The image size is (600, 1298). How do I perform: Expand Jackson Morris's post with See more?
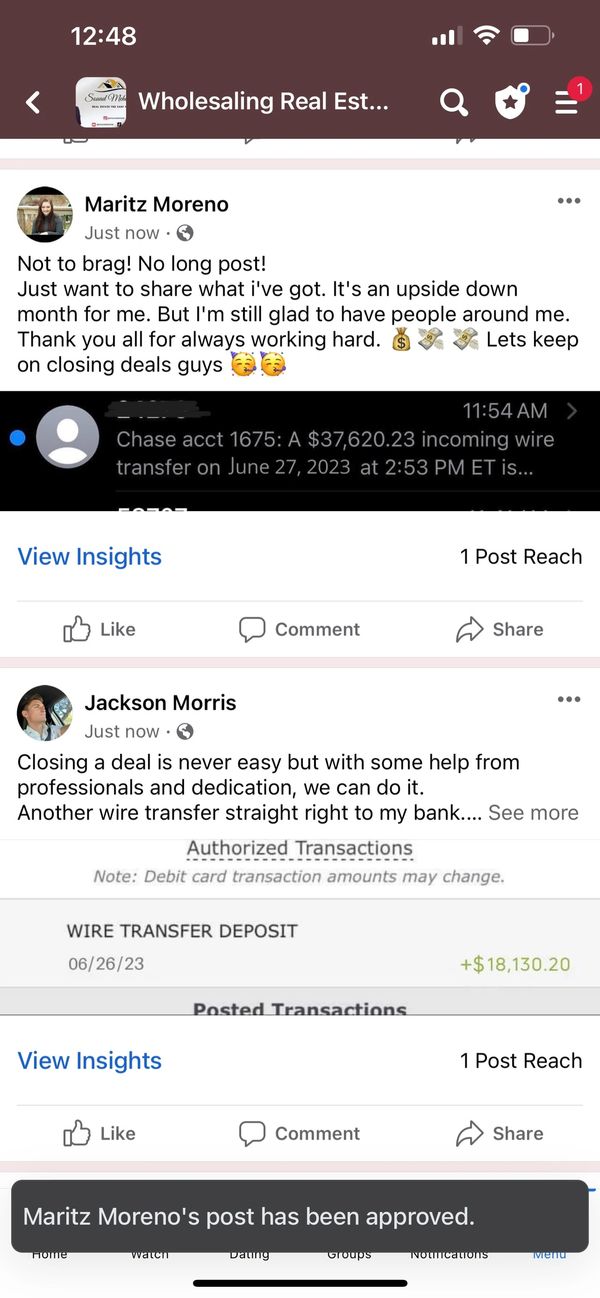532,812
